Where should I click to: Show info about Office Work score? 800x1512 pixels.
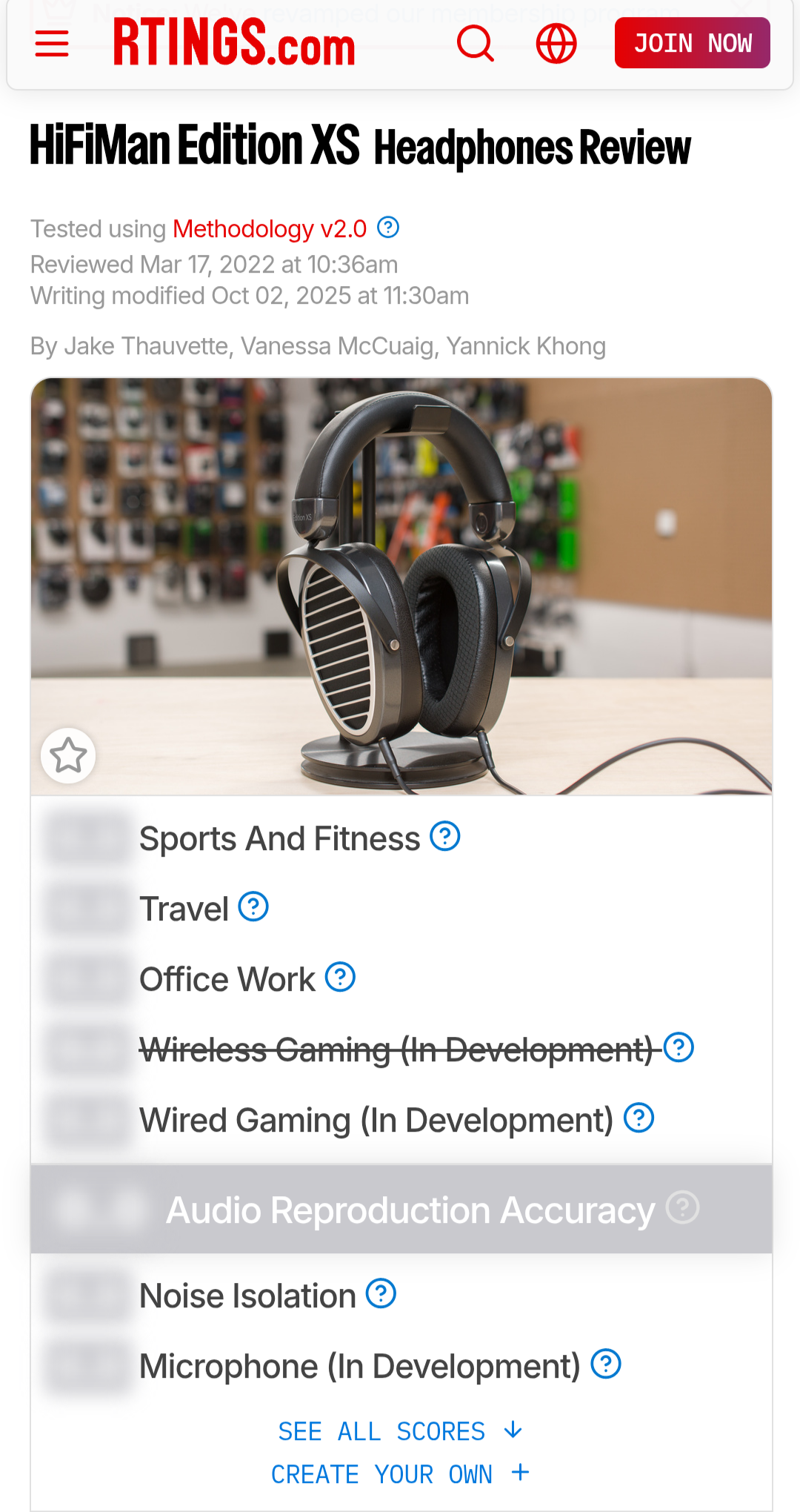(x=341, y=977)
